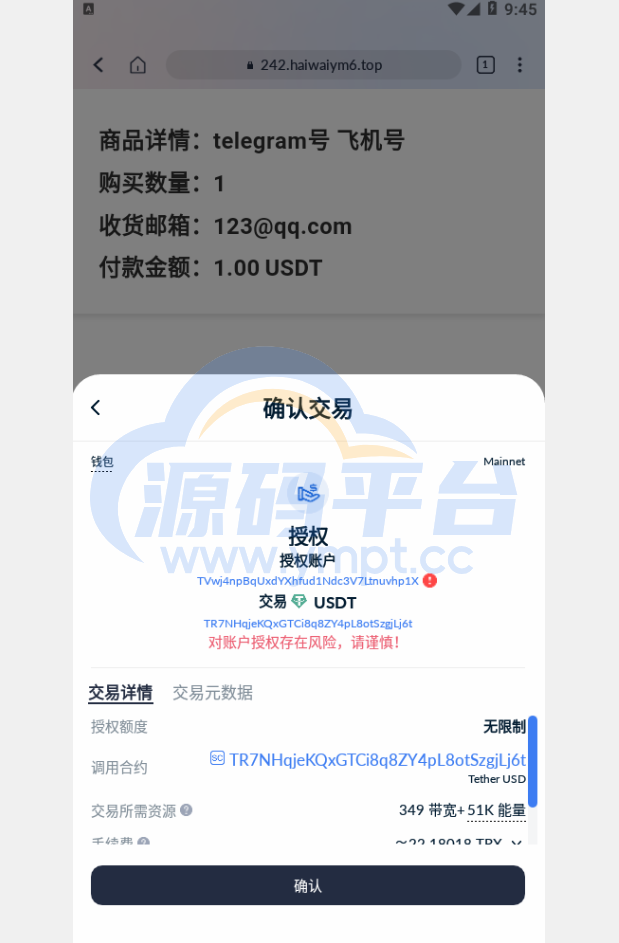Expand the 手续费 fee chevron

[516, 842]
